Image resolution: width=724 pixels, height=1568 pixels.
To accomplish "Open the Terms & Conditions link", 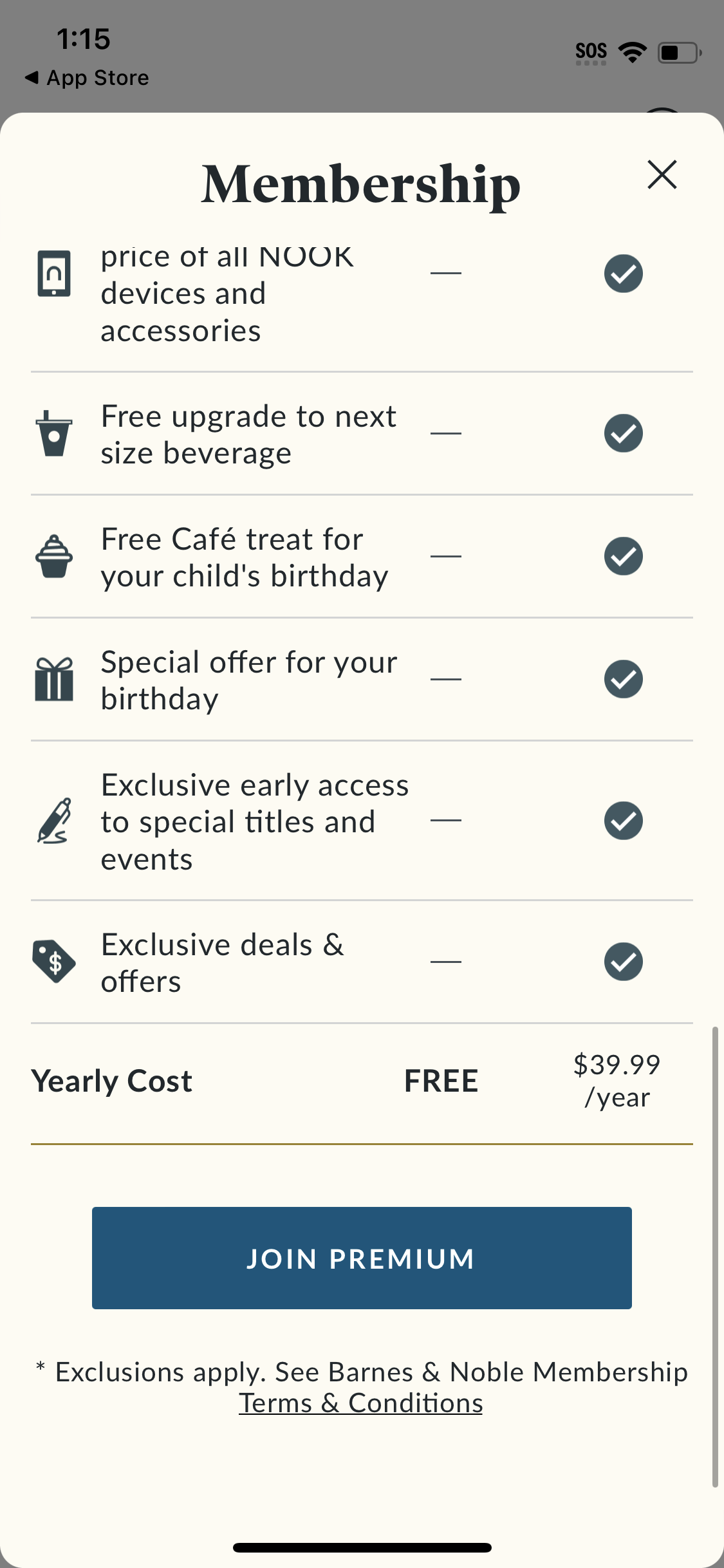I will [x=362, y=1403].
